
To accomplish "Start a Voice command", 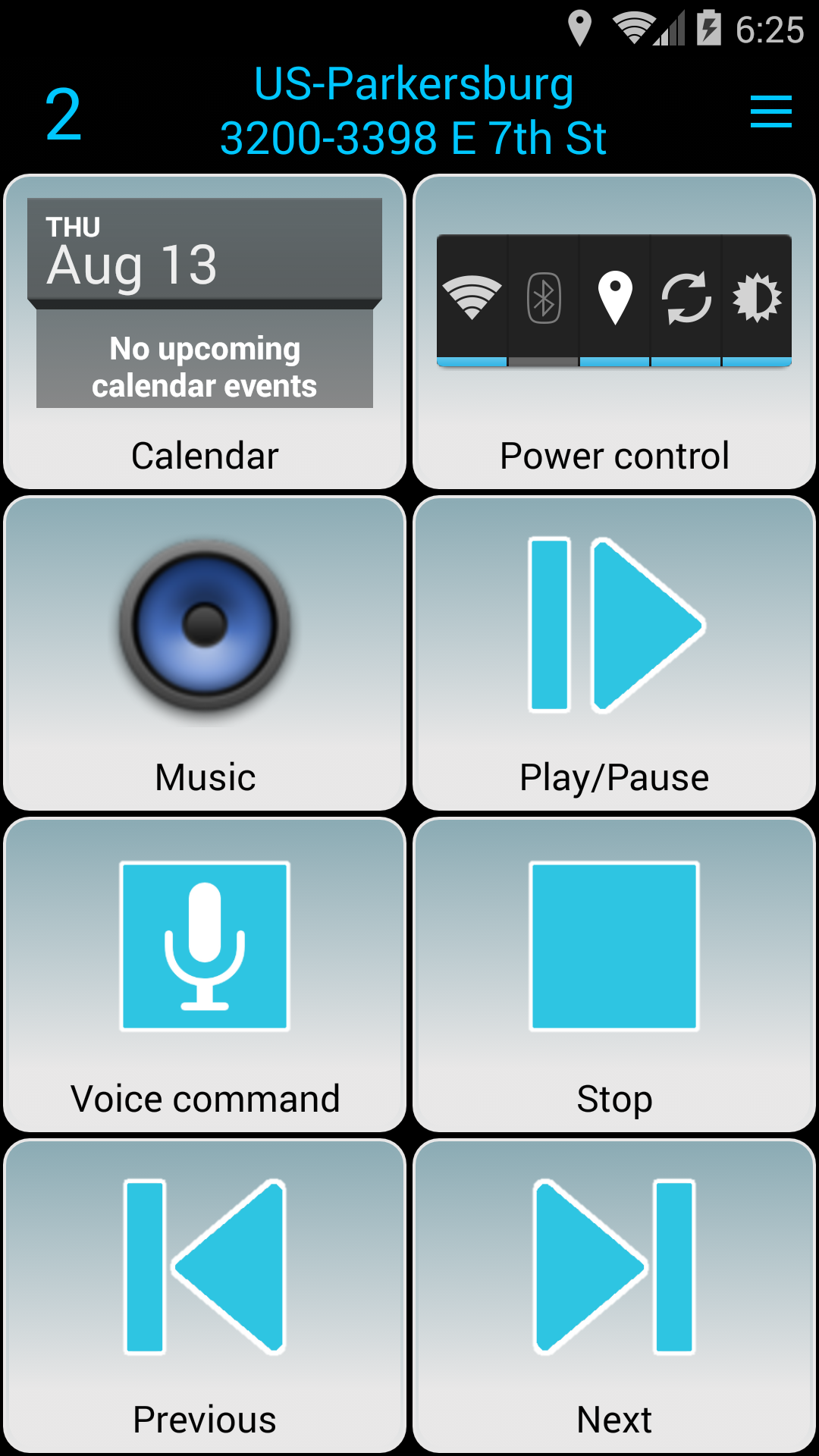I will click(205, 975).
